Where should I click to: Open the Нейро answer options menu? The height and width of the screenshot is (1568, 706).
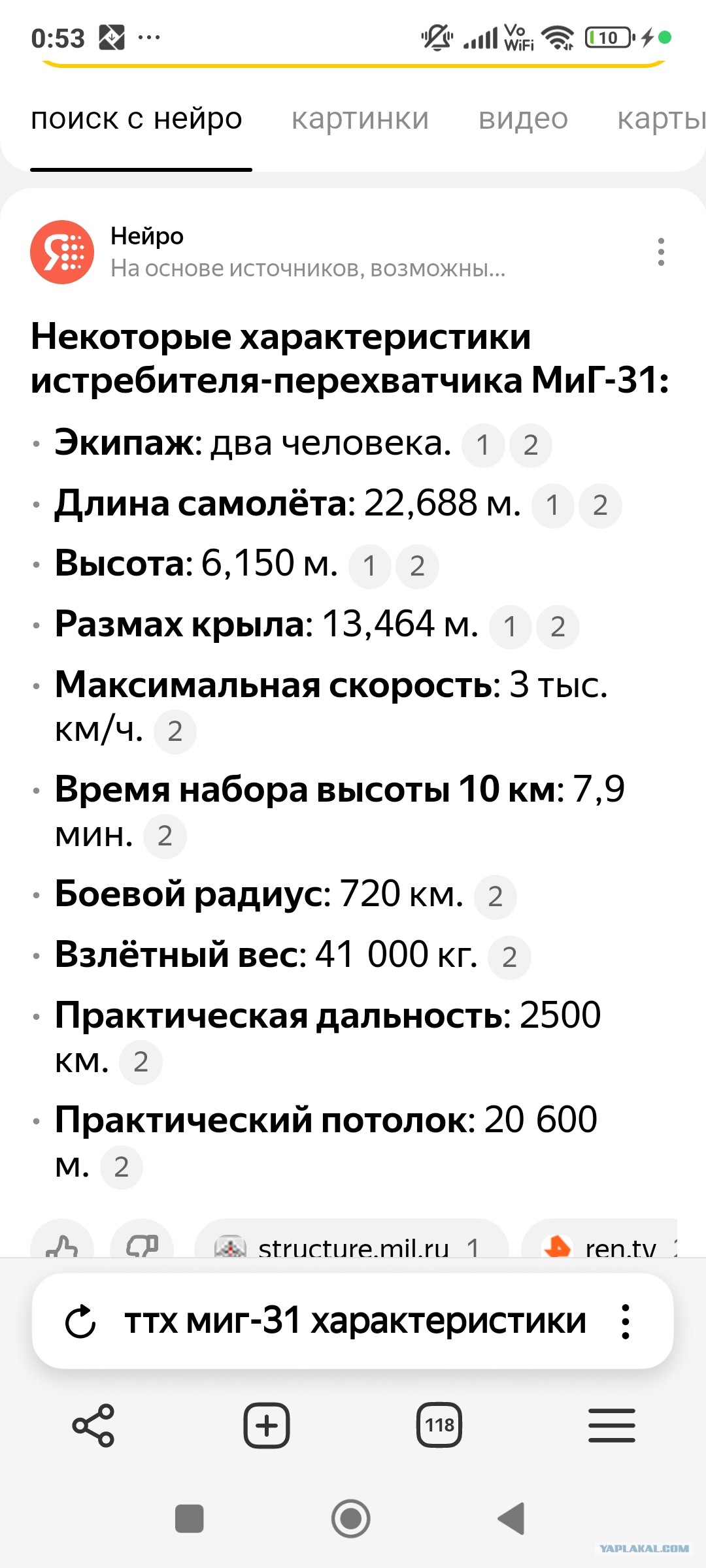pyautogui.click(x=661, y=252)
